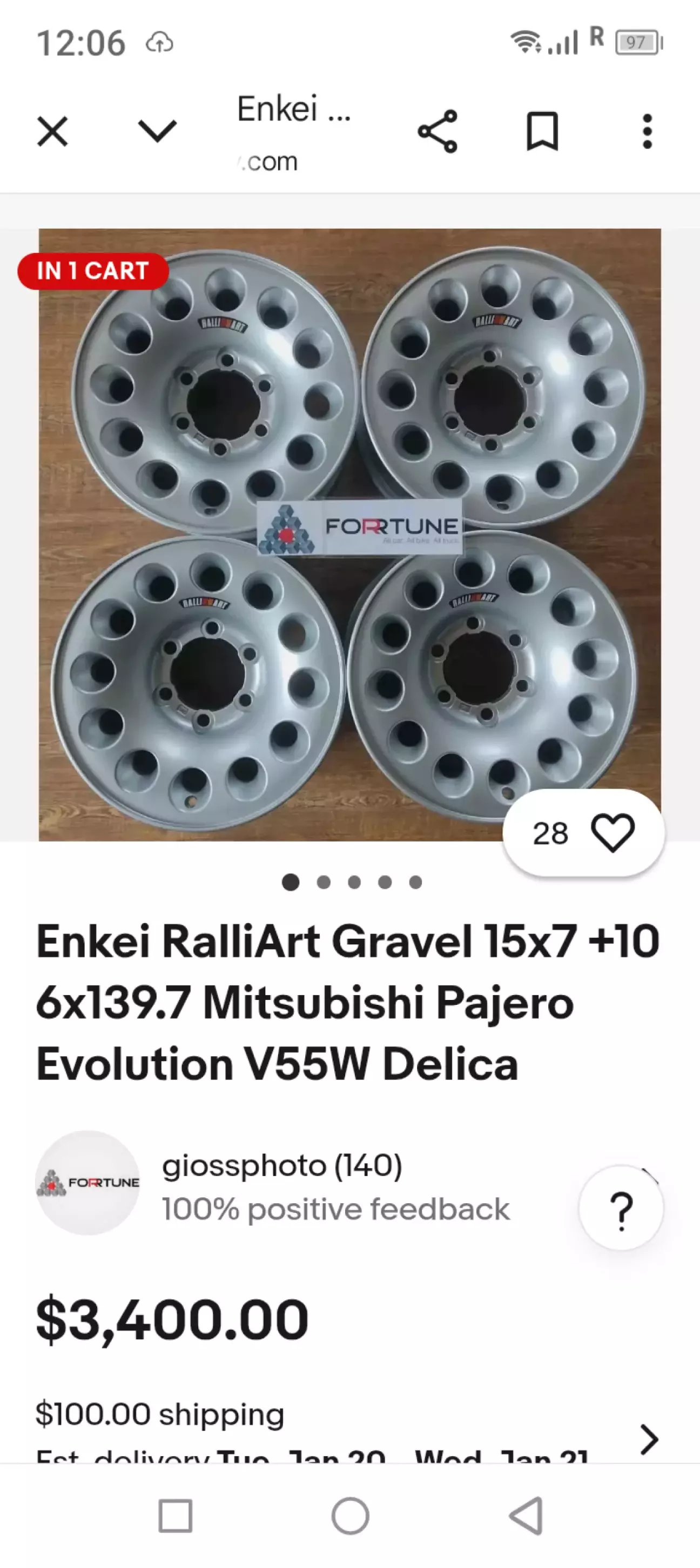View seller giossphoto's profile
The height and width of the screenshot is (1568, 700).
pyautogui.click(x=281, y=1166)
